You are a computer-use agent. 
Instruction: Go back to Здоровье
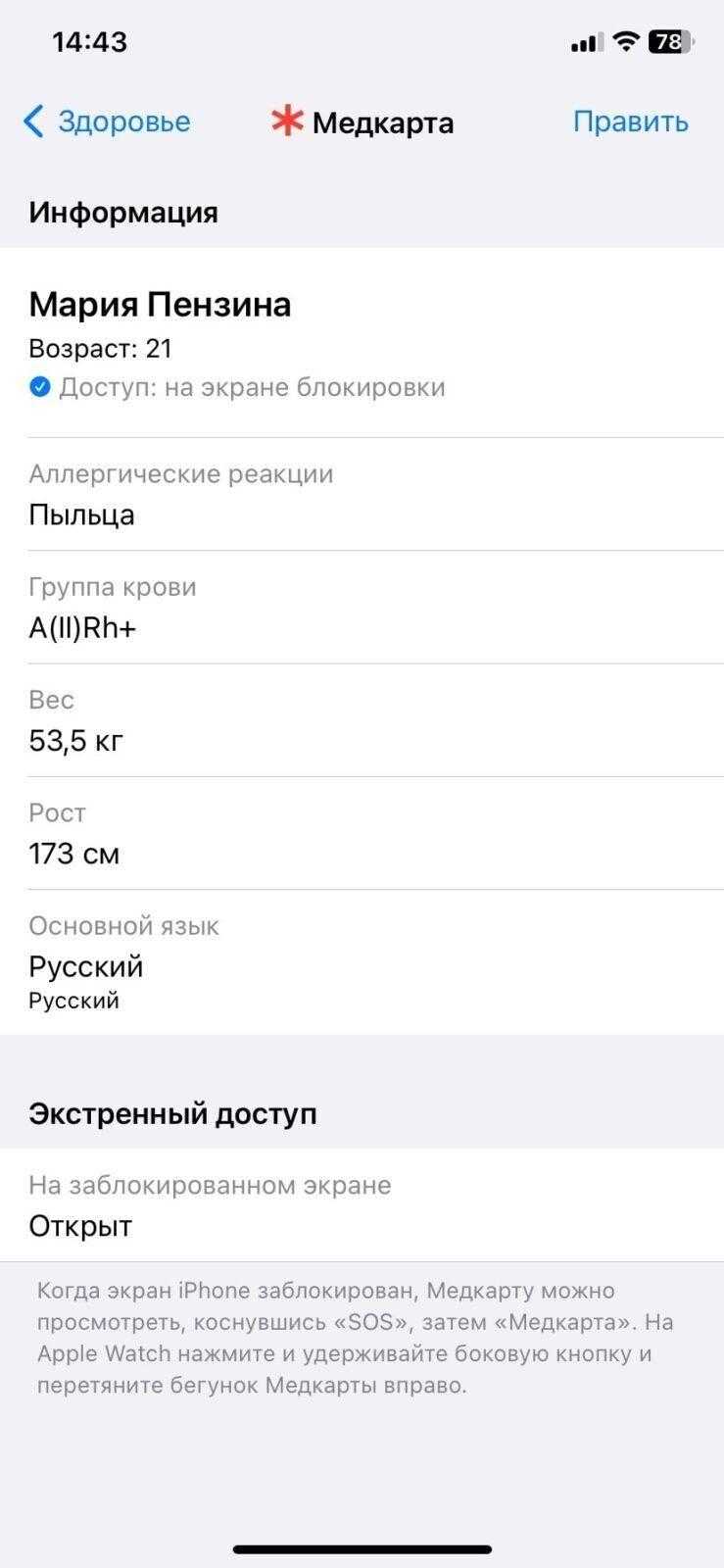[x=107, y=122]
